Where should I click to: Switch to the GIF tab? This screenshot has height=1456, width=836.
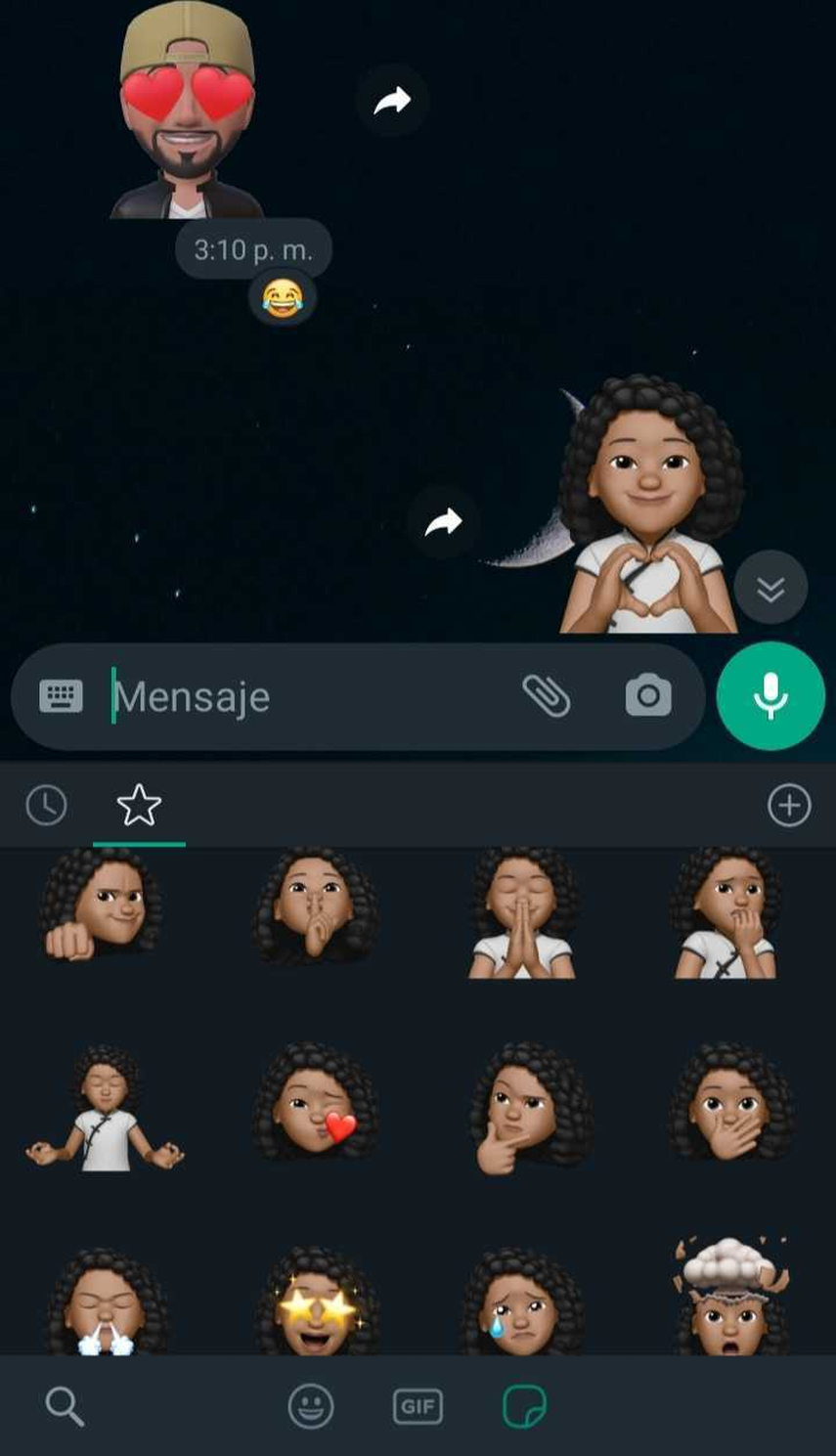pyautogui.click(x=418, y=1406)
